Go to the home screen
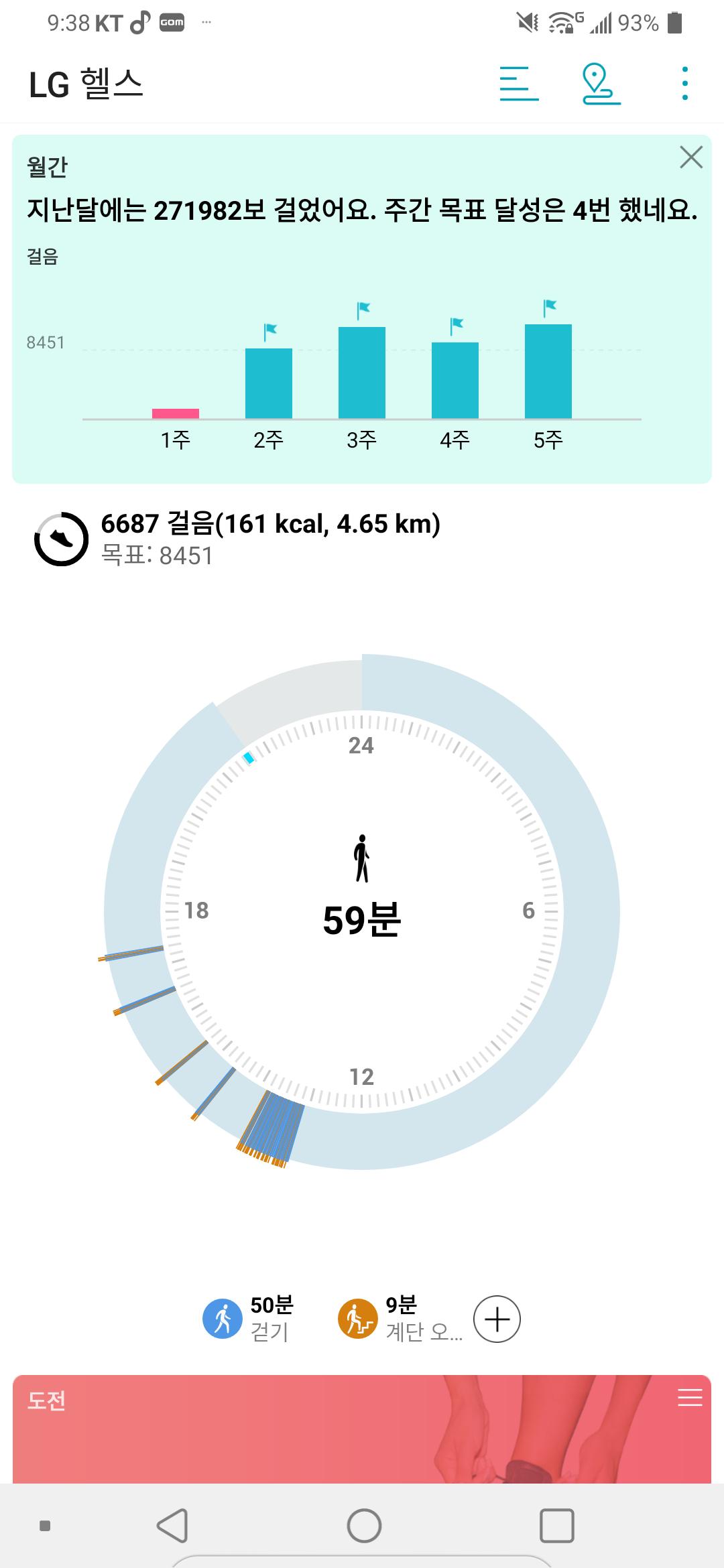Viewport: 724px width, 1568px height. point(364,1526)
